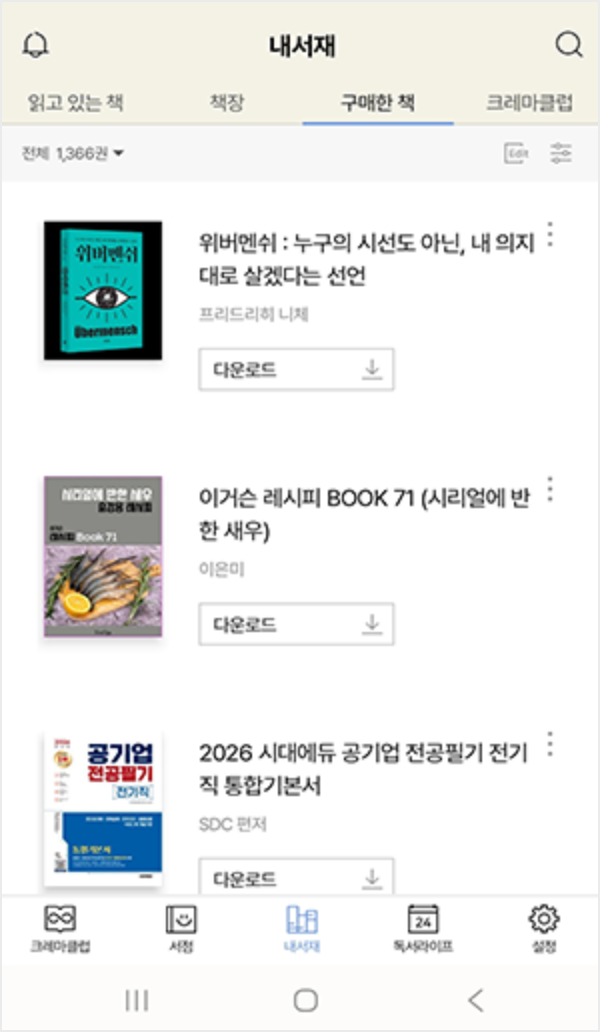Download 이거슨 레시피 BOOK 71
This screenshot has height=1032, width=600.
click(x=296, y=624)
